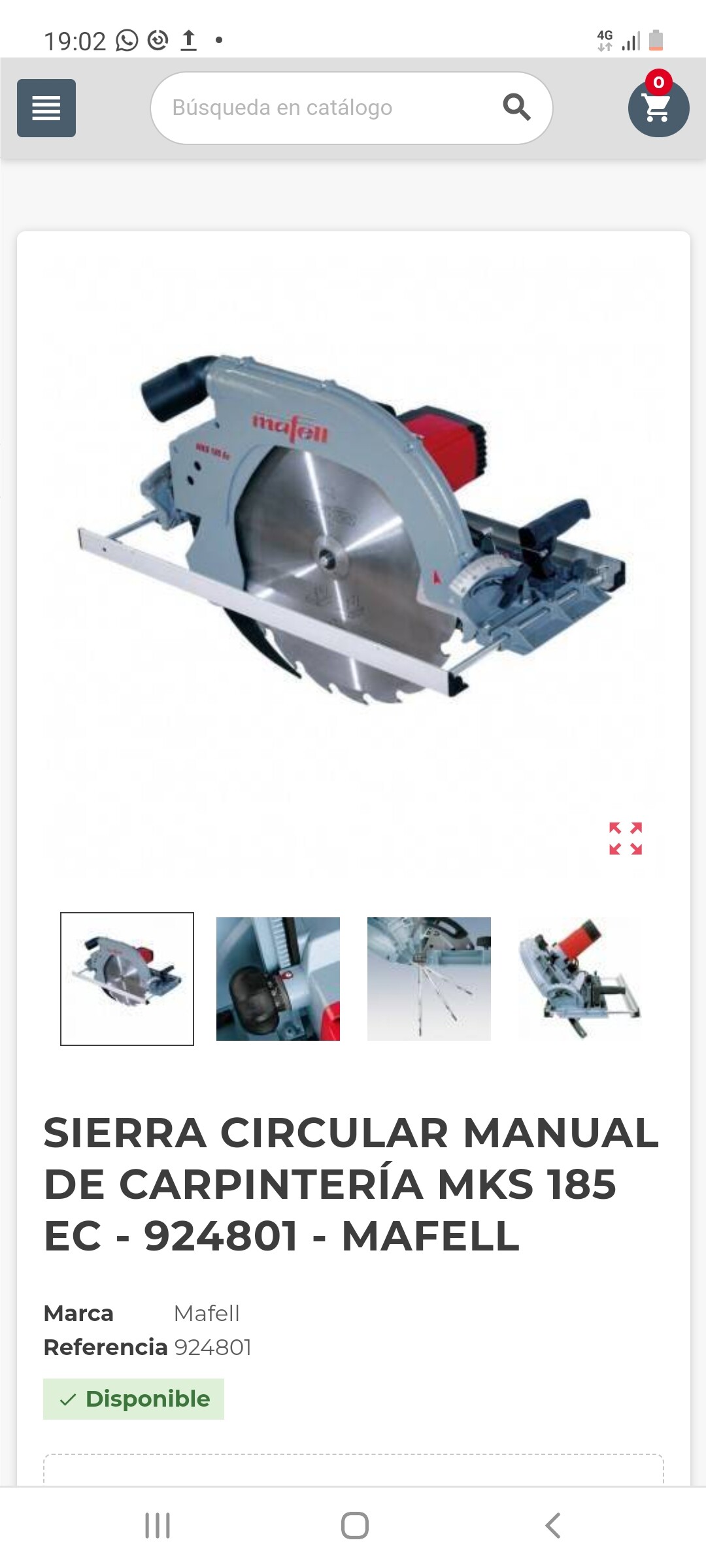The height and width of the screenshot is (1568, 706).
Task: Select the first thumbnail of the full saw
Action: coord(127,979)
